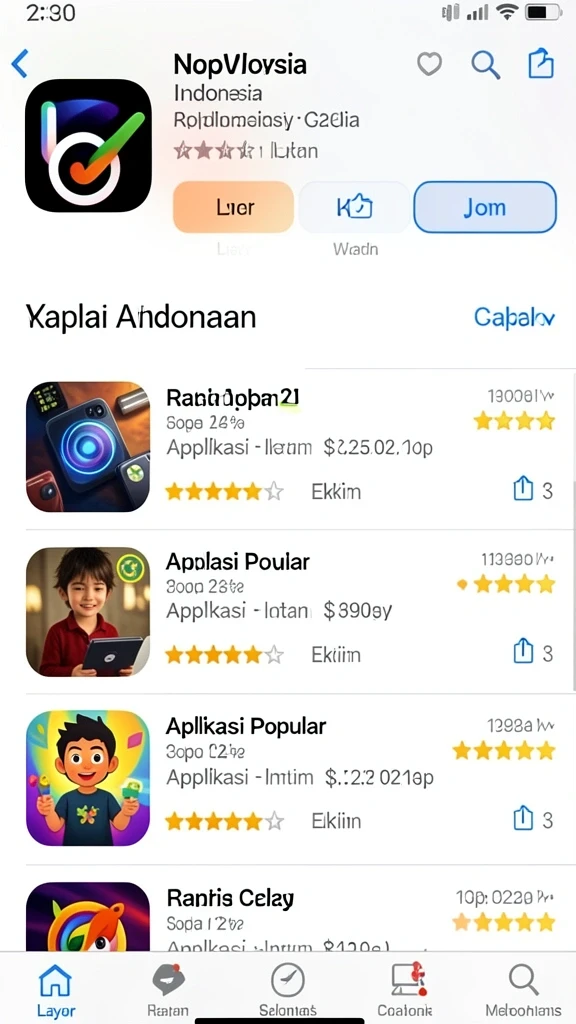The height and width of the screenshot is (1024, 576).
Task: Tap the Jom button
Action: (x=485, y=207)
